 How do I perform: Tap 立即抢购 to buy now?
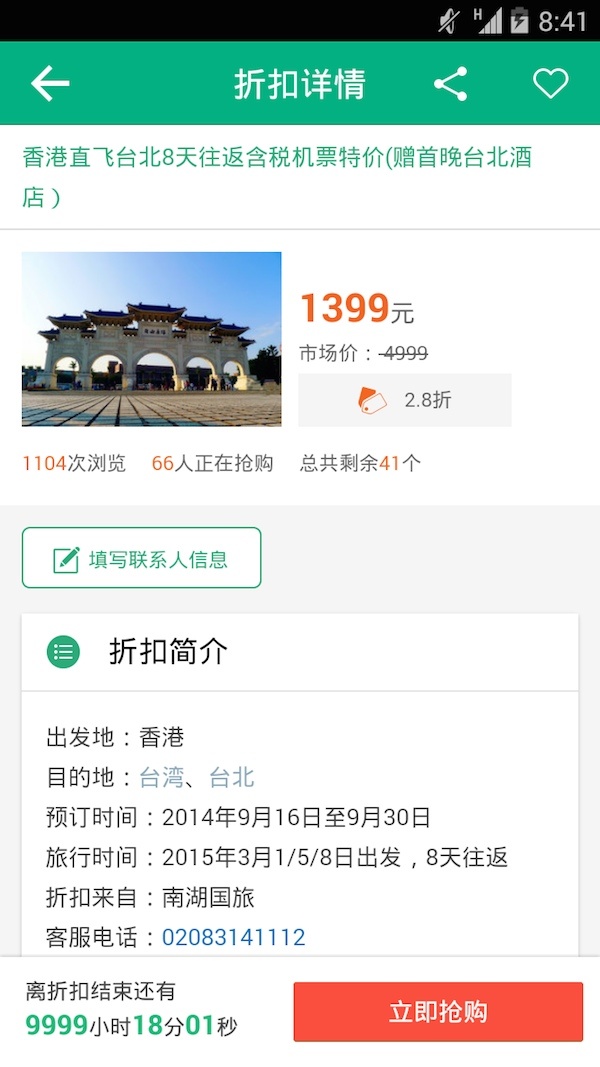438,1011
